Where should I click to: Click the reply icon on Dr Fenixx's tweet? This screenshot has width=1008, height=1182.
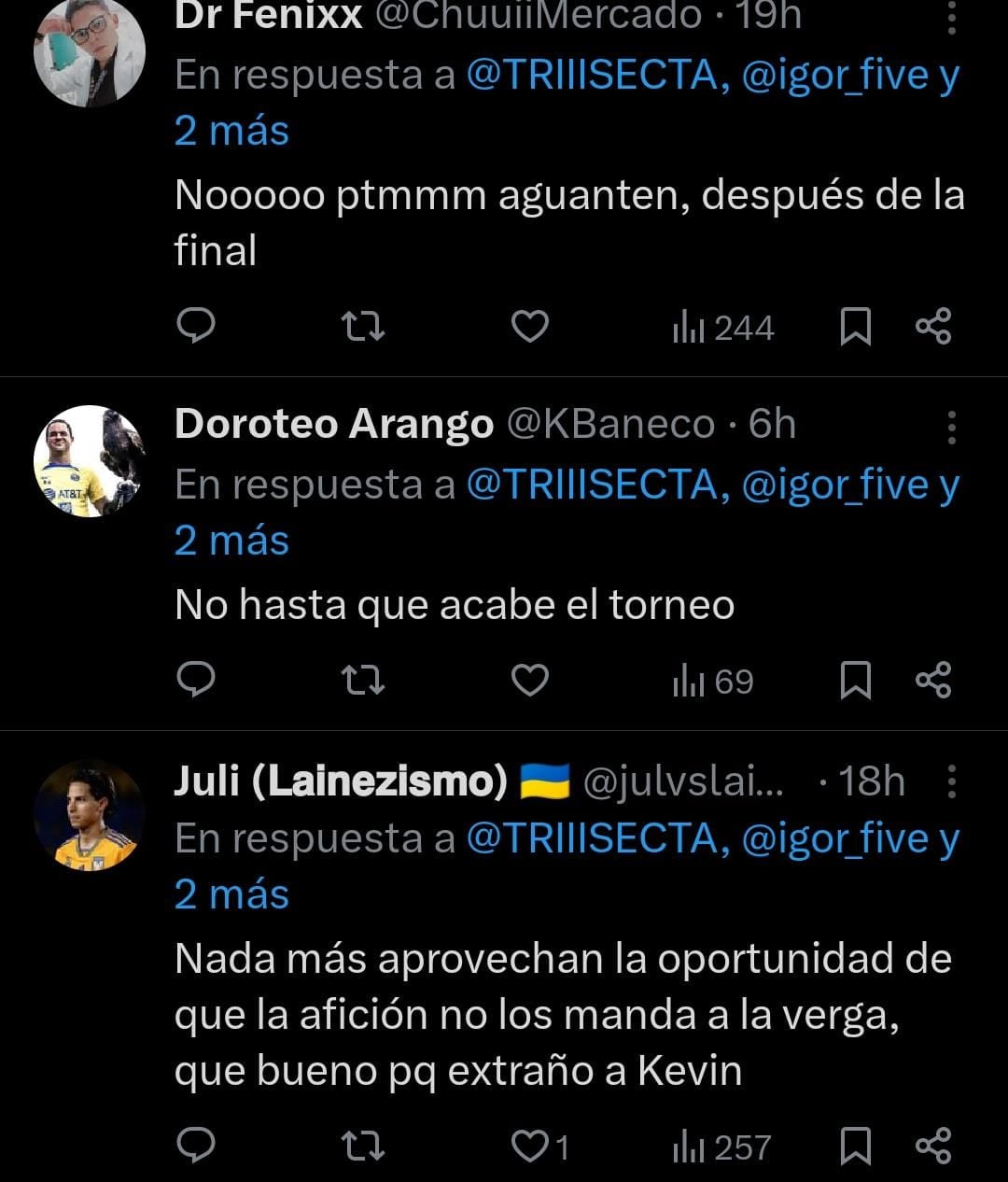197,327
